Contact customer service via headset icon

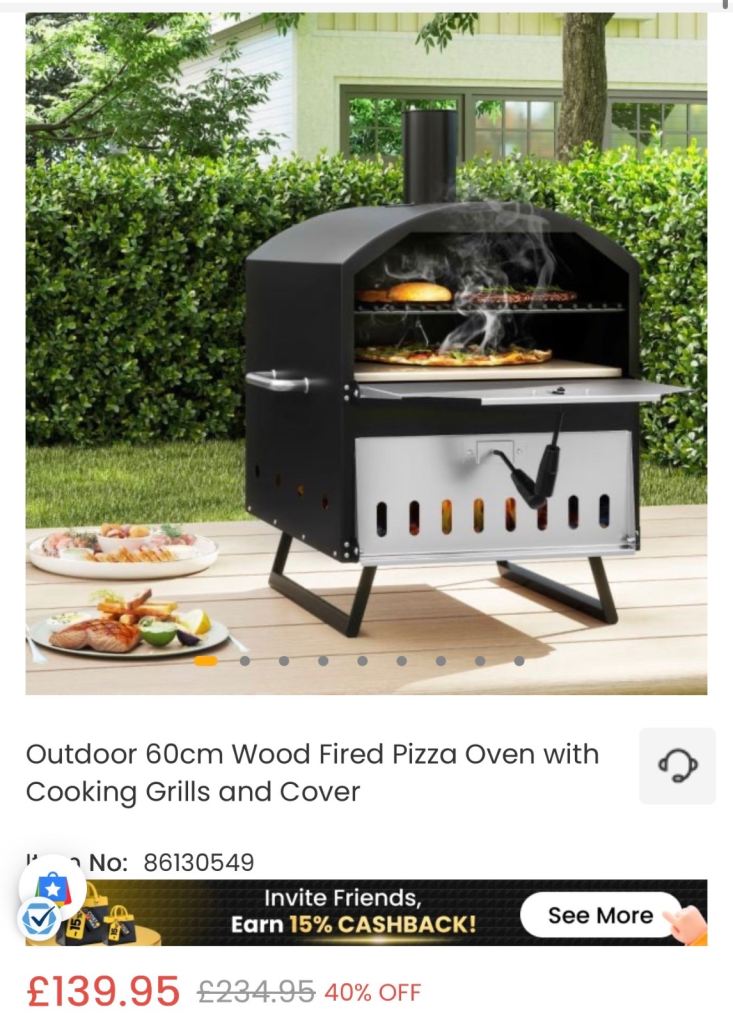[677, 766]
